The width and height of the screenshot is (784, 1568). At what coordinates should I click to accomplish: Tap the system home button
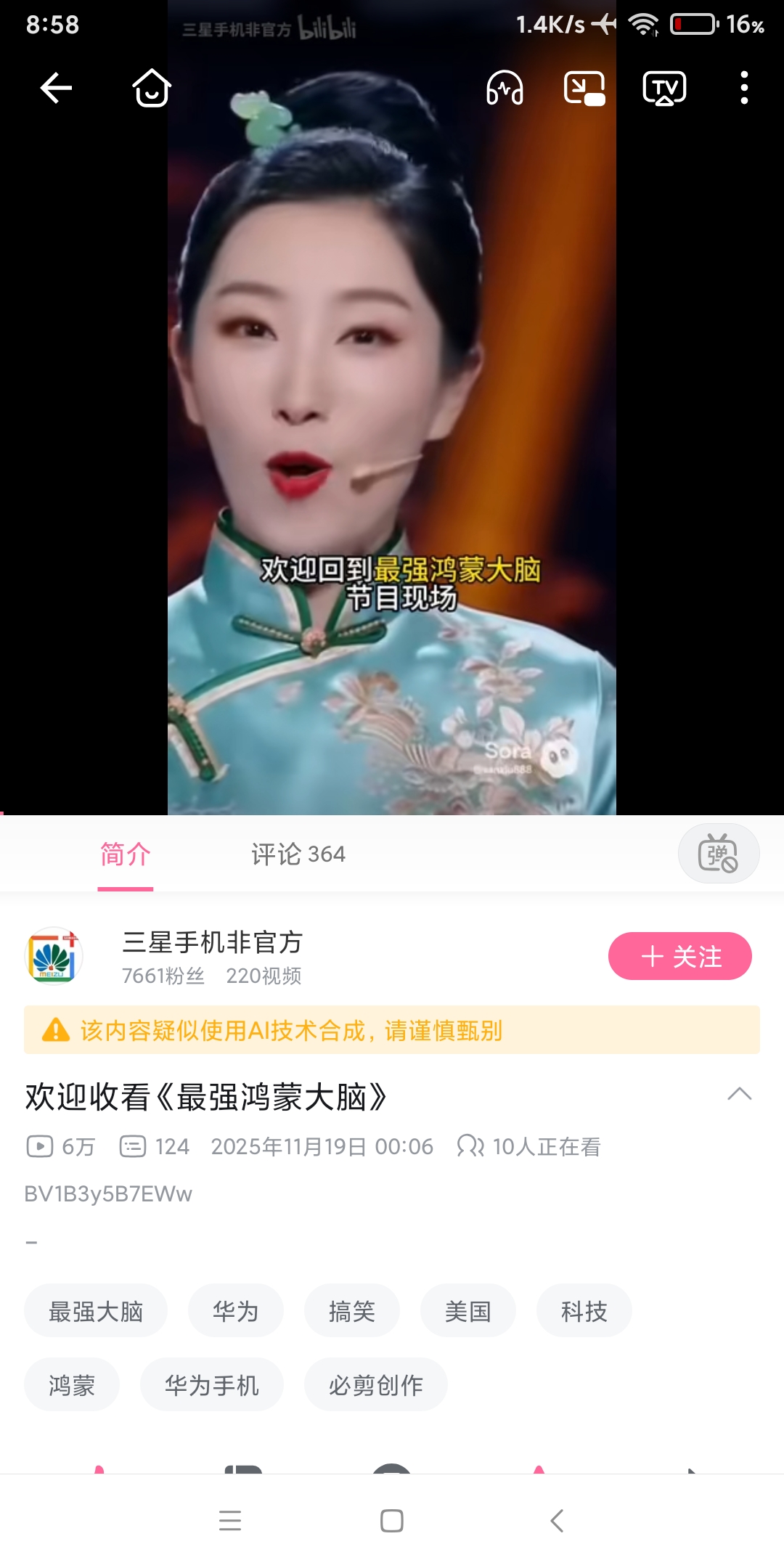(392, 1521)
